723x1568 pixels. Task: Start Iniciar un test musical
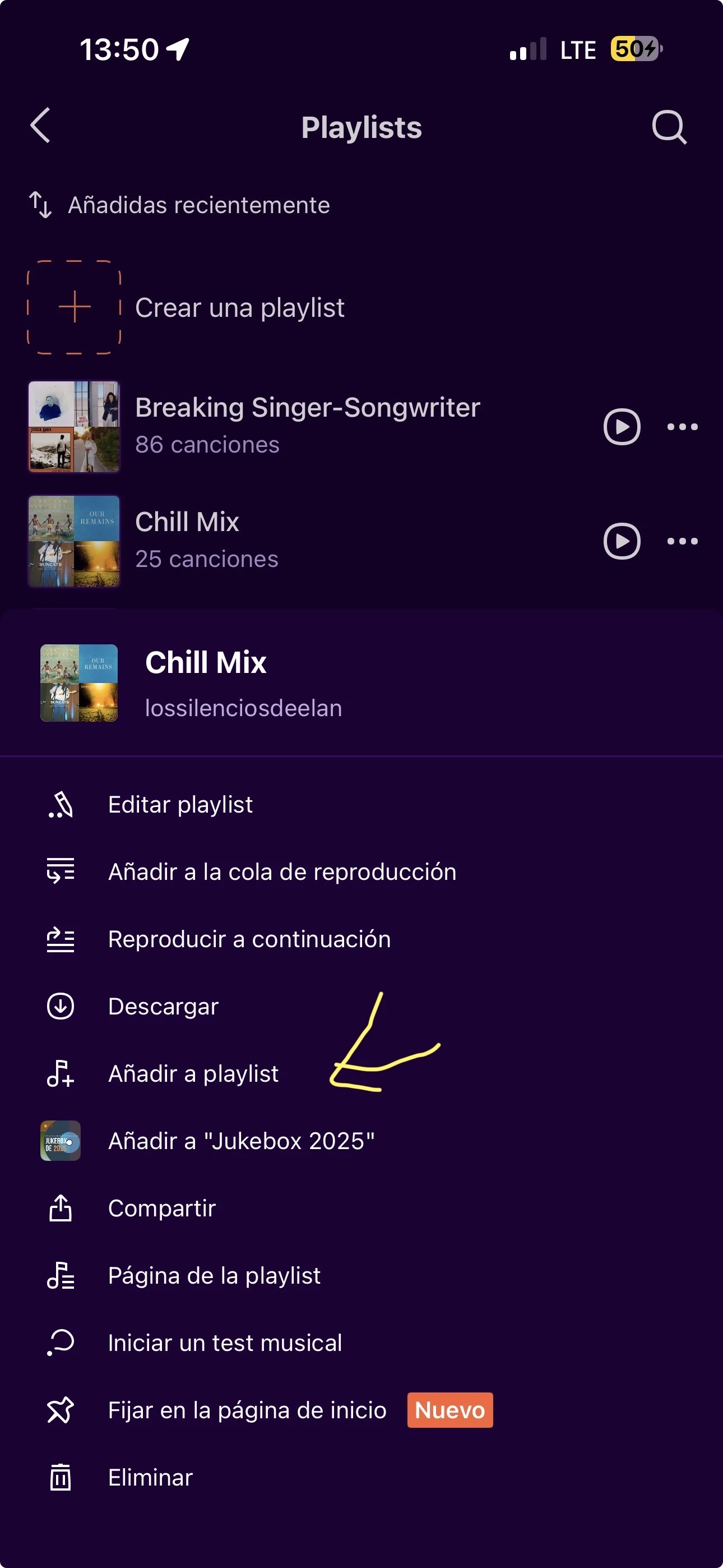coord(225,1343)
